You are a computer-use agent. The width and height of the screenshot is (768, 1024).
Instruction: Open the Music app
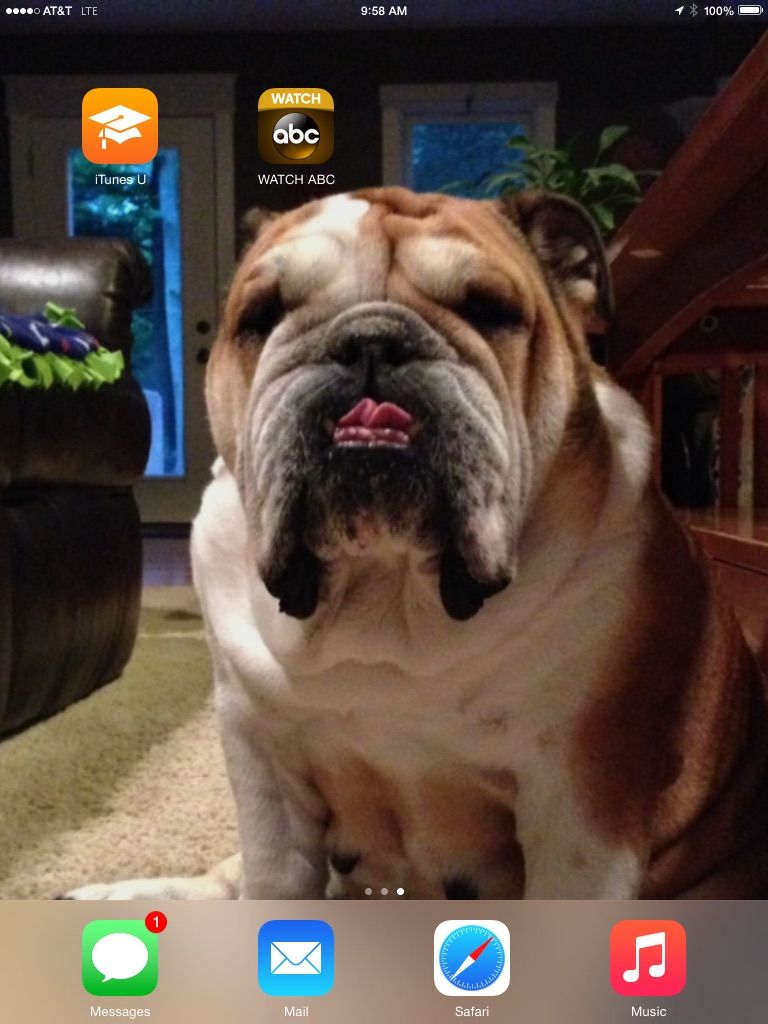[648, 958]
